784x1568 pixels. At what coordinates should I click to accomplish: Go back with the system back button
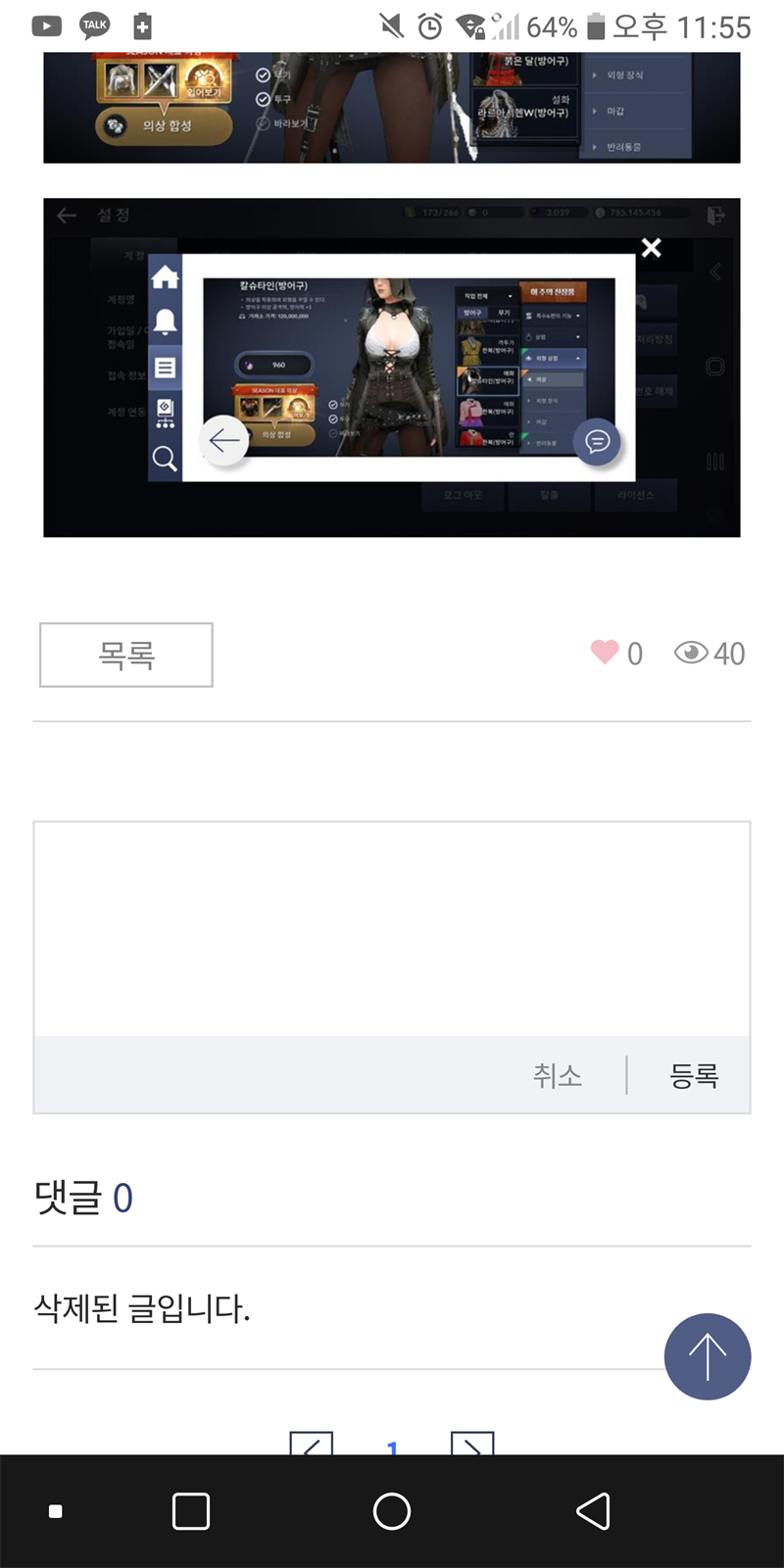593,1511
